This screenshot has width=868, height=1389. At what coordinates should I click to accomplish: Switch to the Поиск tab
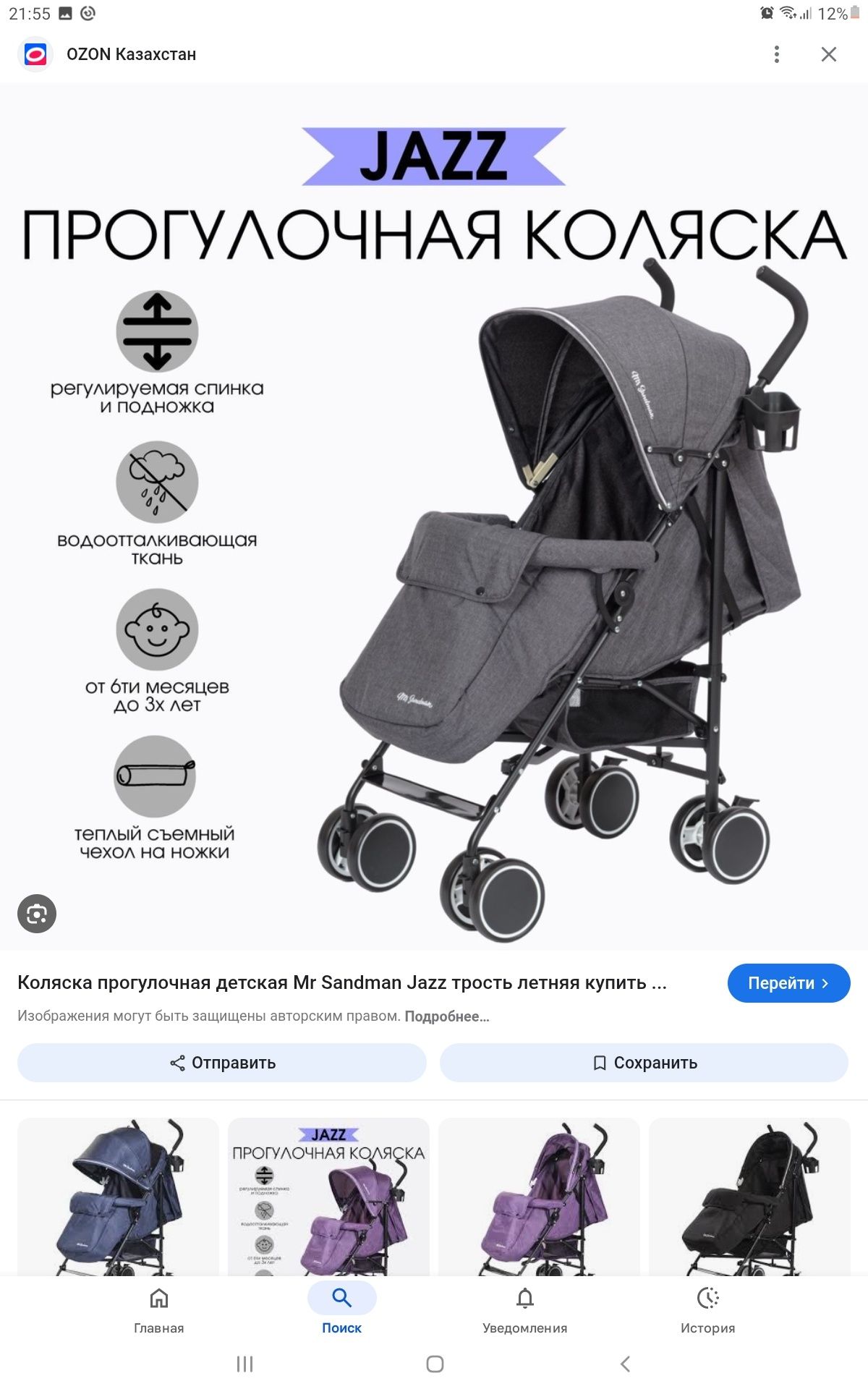click(x=341, y=1309)
